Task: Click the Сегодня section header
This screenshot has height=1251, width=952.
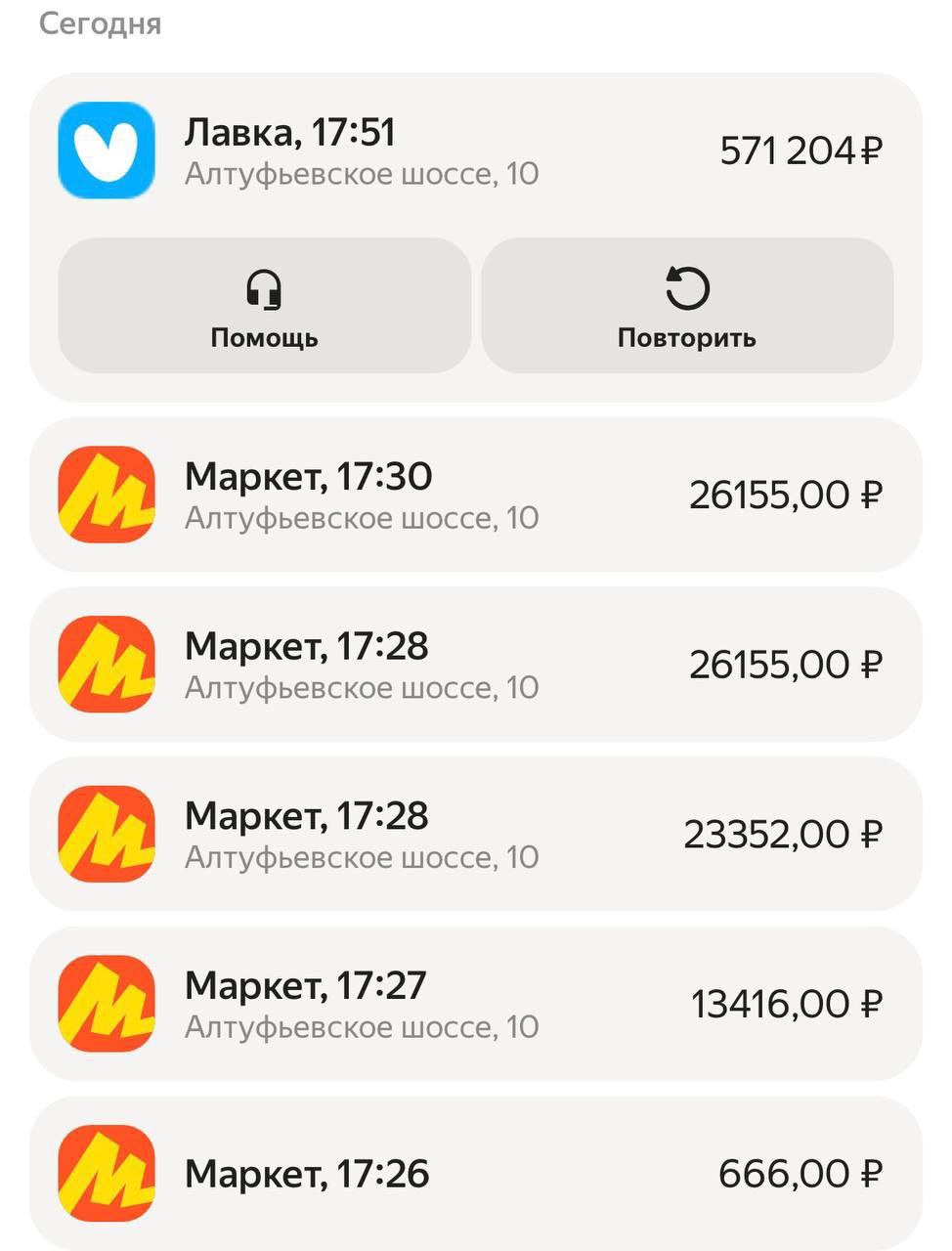Action: (97, 23)
